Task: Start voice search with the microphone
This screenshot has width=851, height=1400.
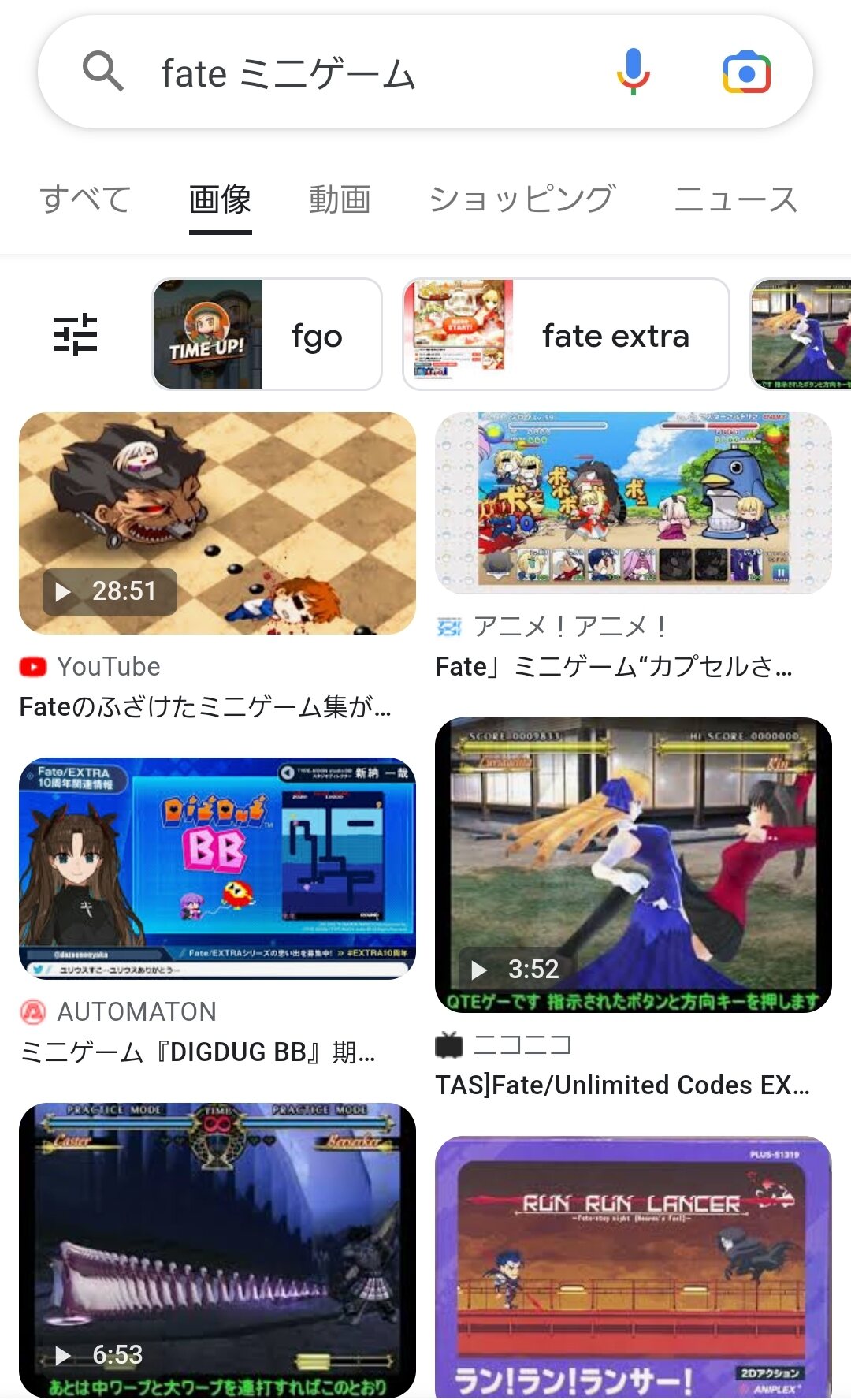Action: point(633,72)
